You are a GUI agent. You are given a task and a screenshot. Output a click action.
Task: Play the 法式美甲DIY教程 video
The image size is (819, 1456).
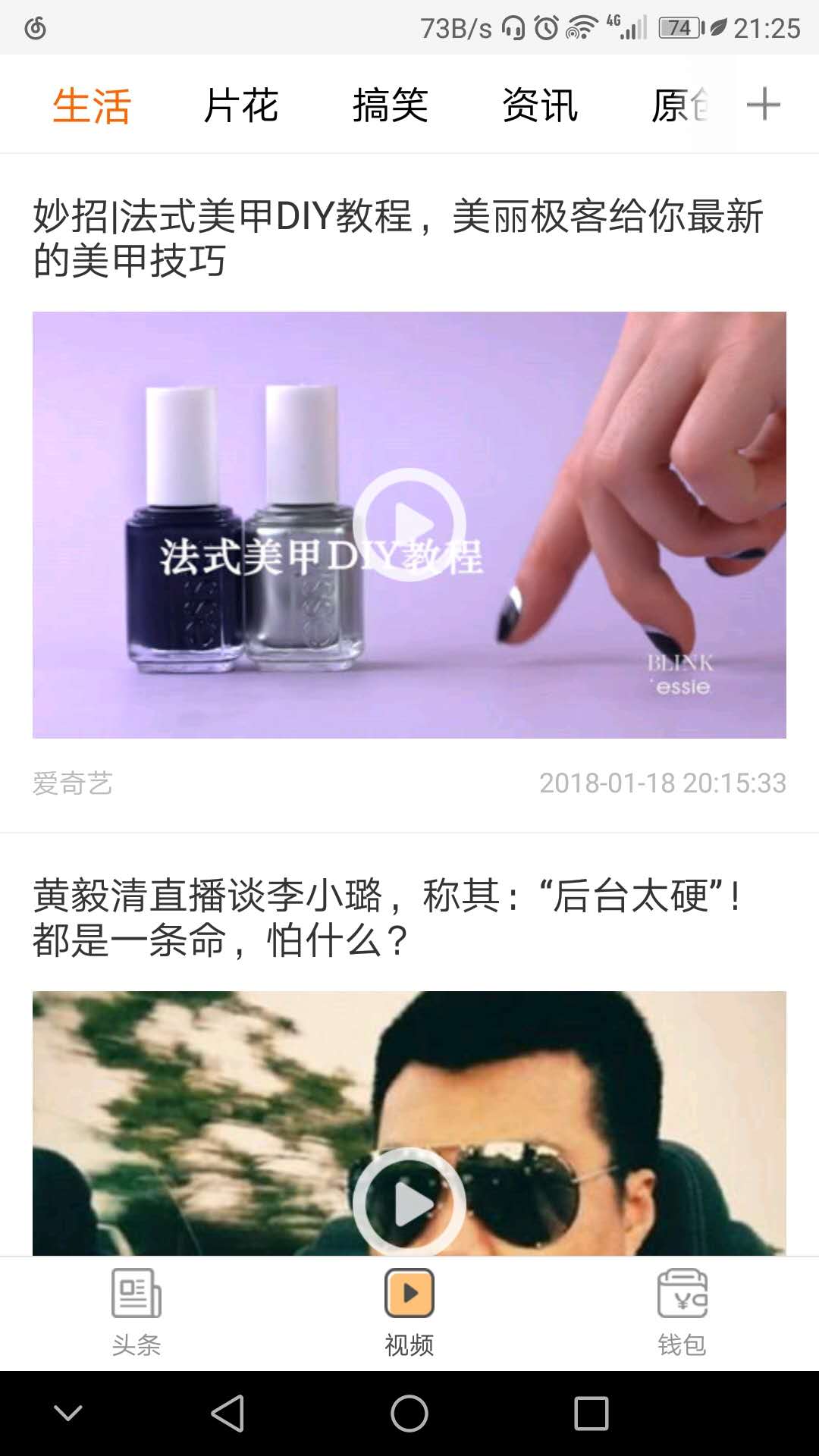(409, 525)
